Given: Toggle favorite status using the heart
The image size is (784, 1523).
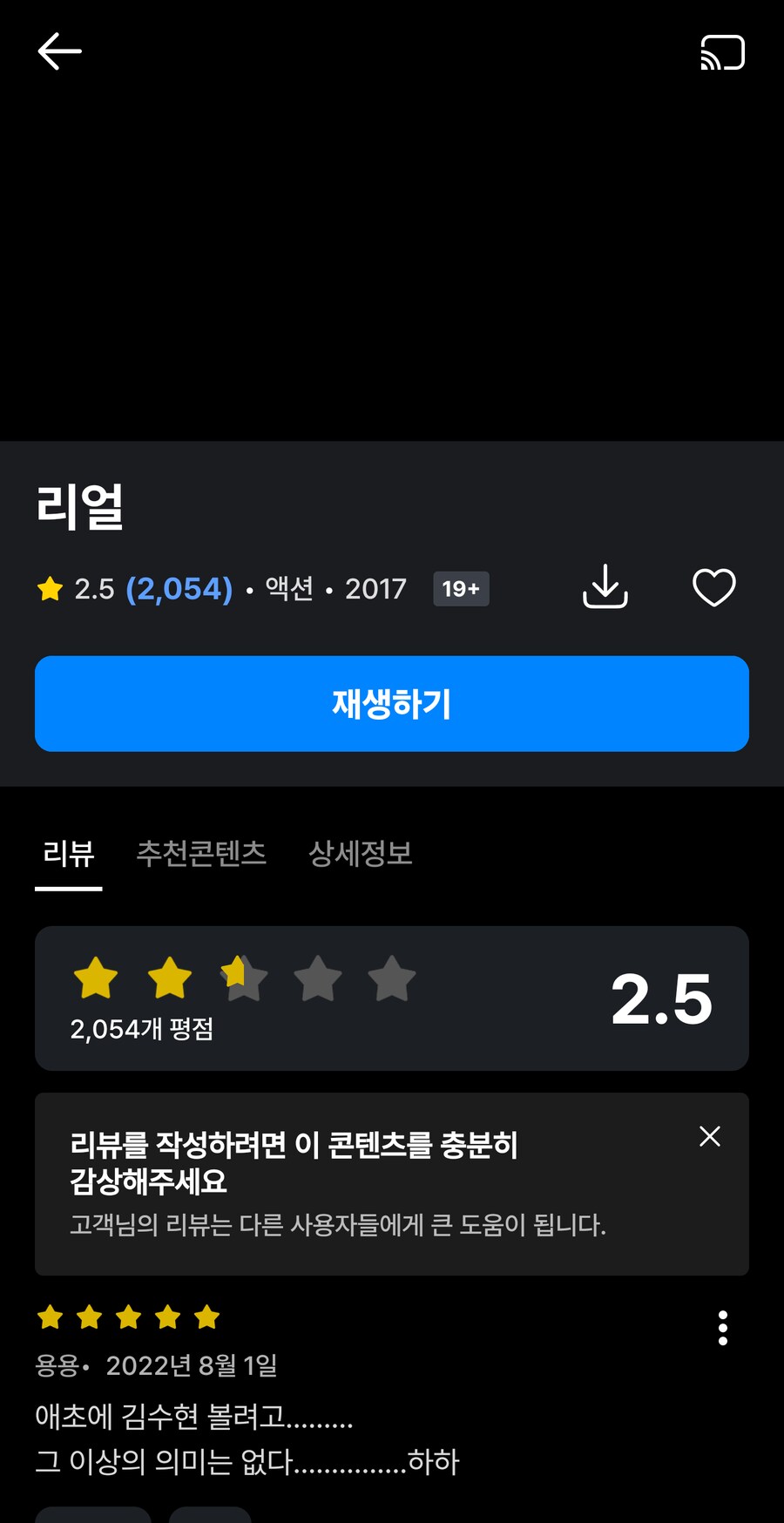Looking at the screenshot, I should 714,588.
